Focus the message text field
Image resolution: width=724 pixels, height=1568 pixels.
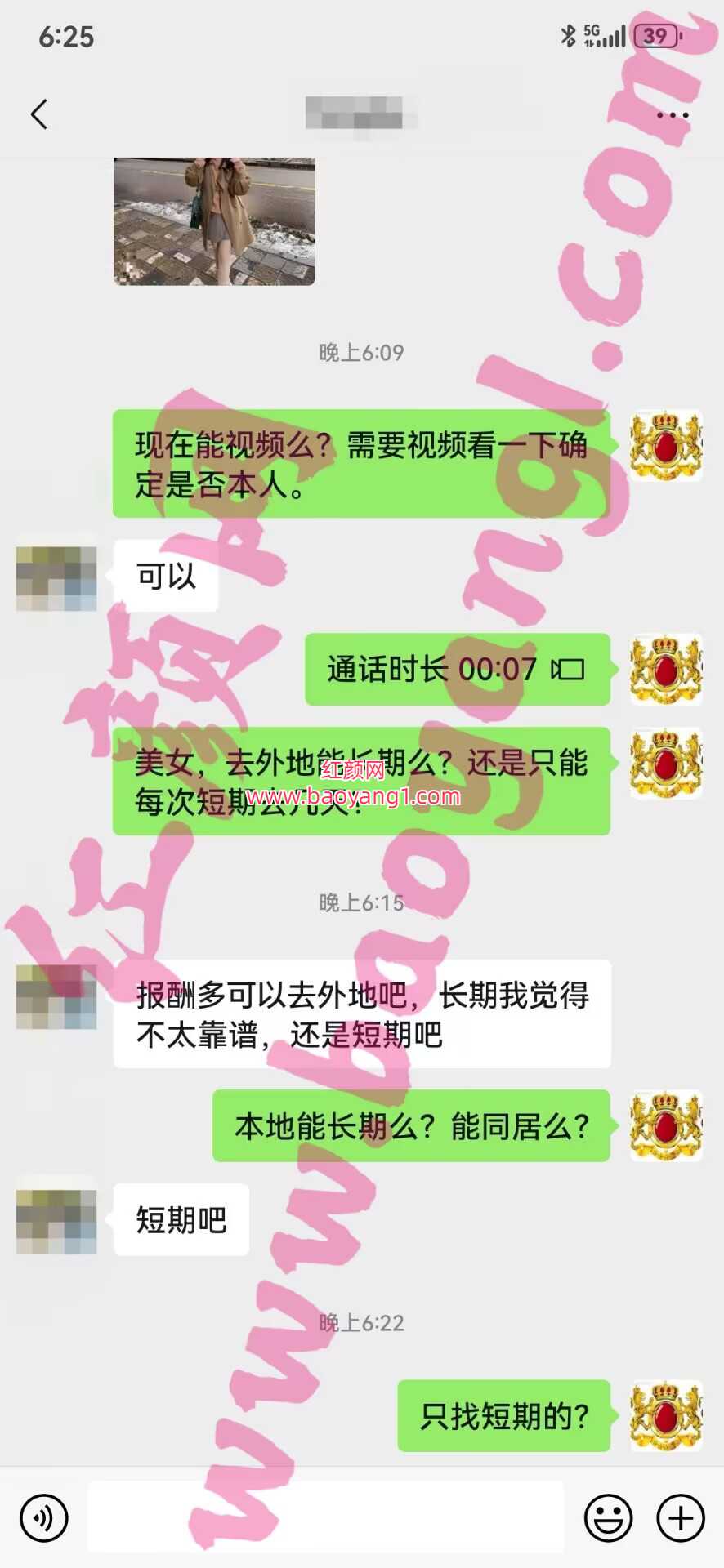325,1517
